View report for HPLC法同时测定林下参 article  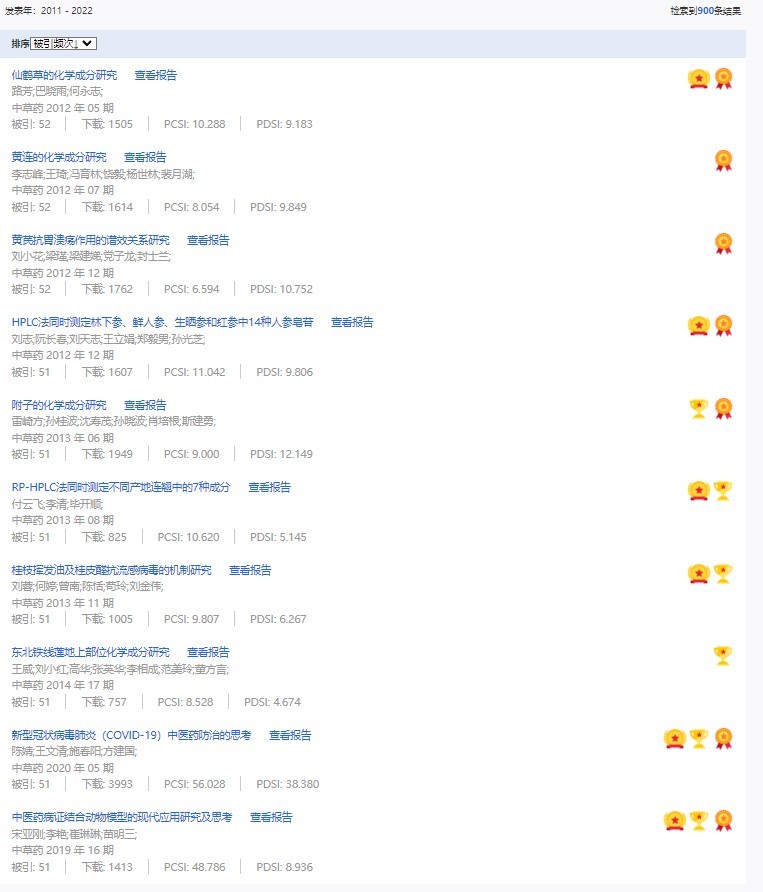point(352,322)
